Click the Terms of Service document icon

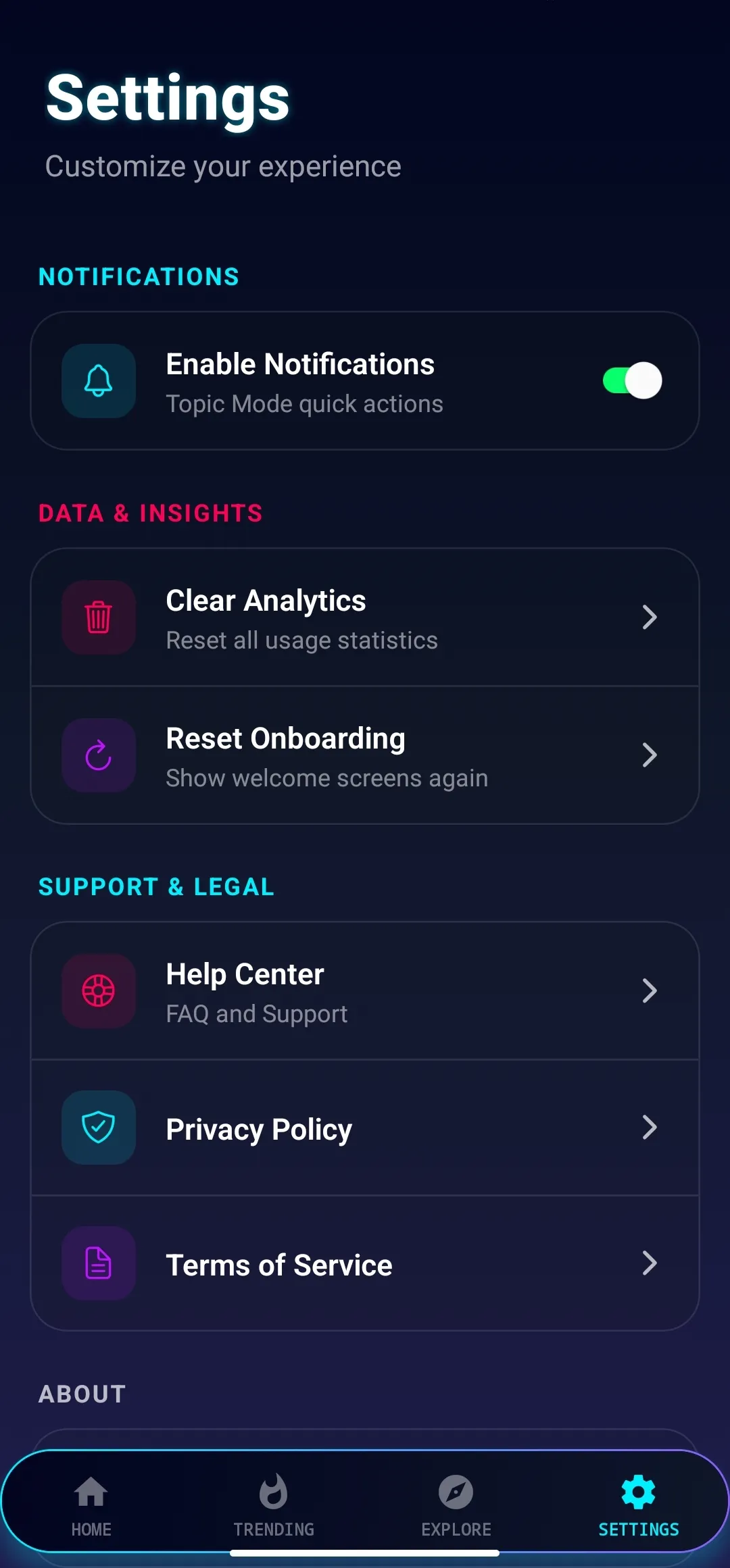tap(98, 1263)
